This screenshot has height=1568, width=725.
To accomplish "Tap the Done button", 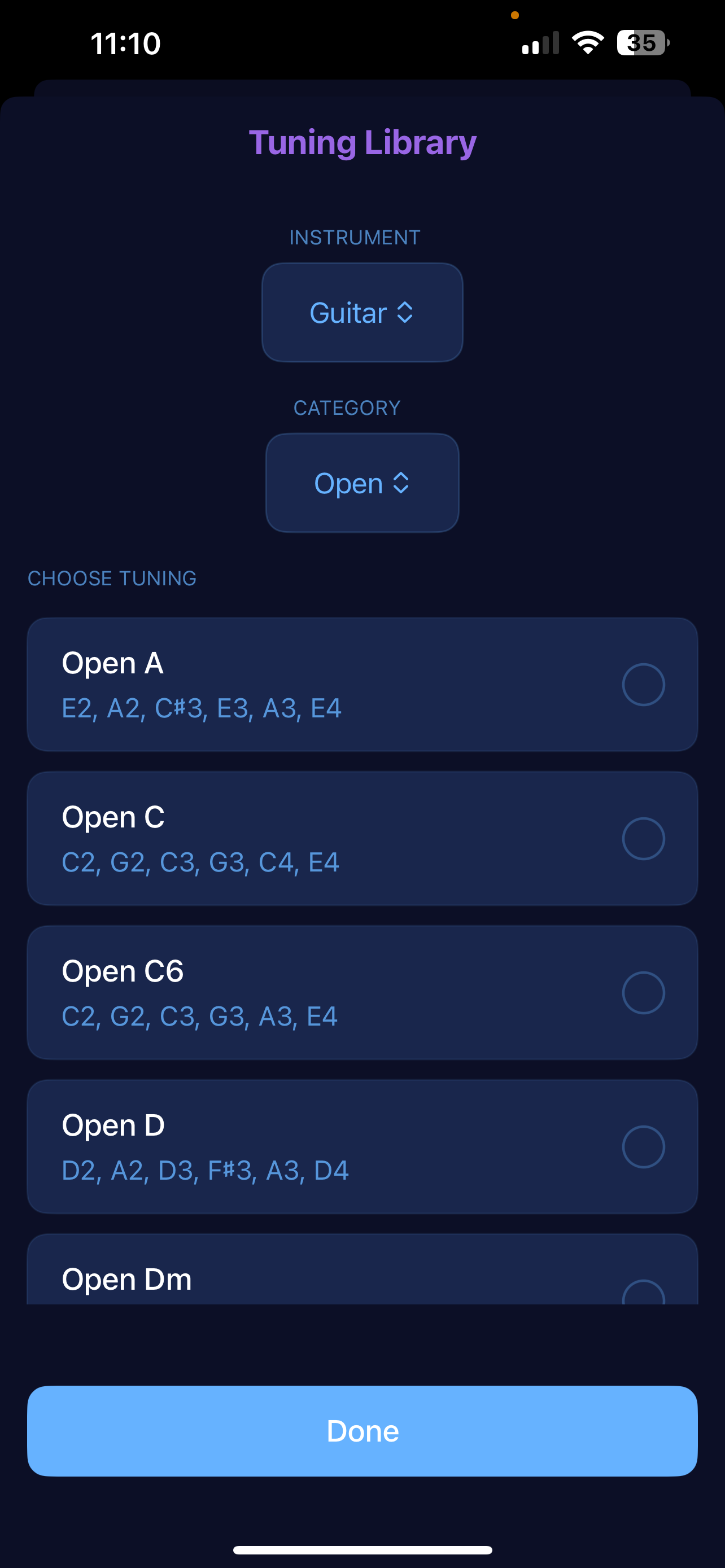I will [362, 1431].
